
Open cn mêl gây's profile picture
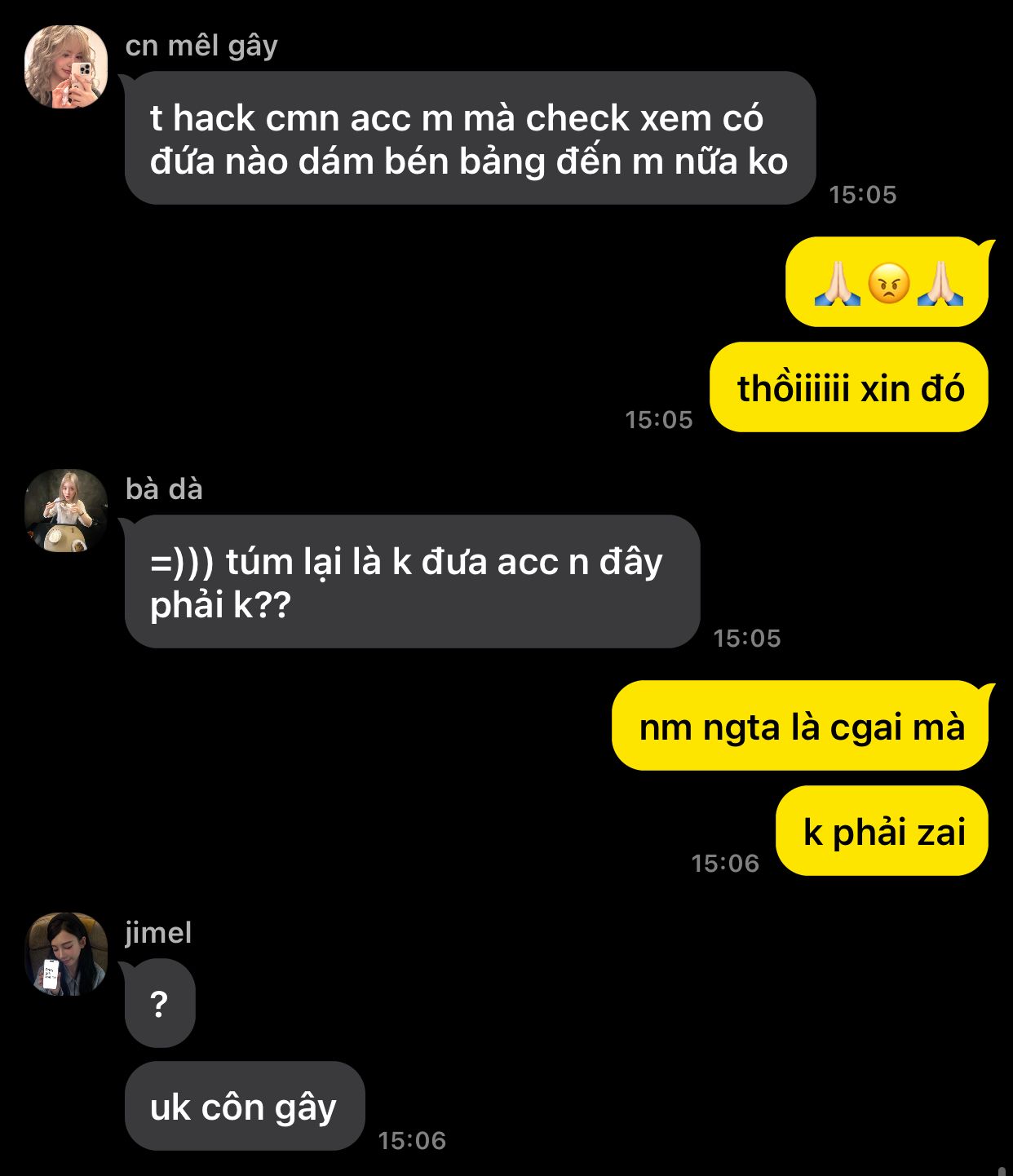pyautogui.click(x=66, y=67)
